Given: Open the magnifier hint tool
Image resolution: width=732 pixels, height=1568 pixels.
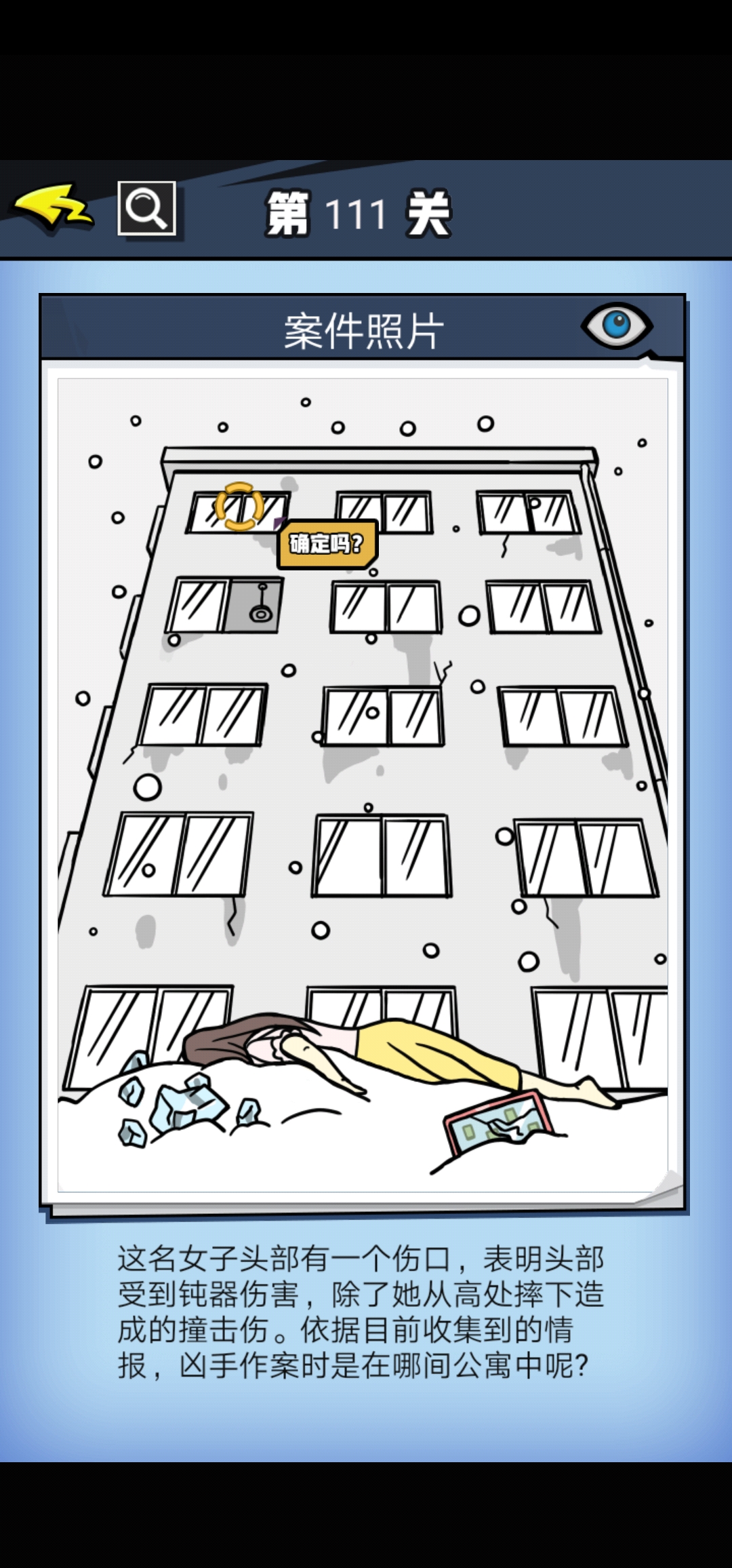Looking at the screenshot, I should coord(147,208).
